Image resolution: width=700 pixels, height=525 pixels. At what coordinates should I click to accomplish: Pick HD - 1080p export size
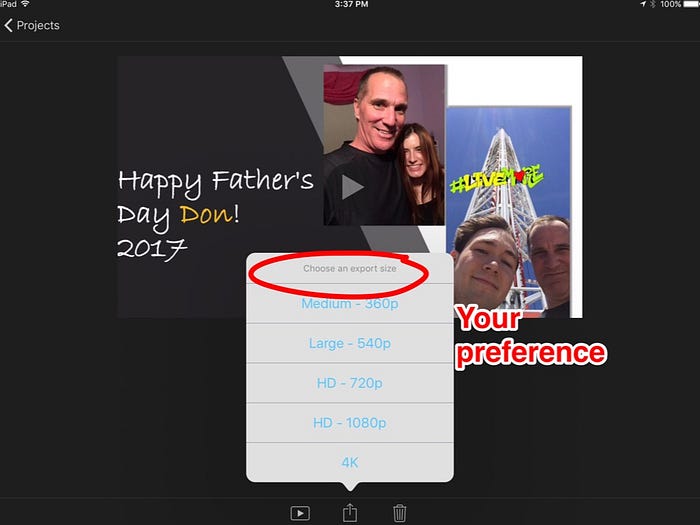349,423
